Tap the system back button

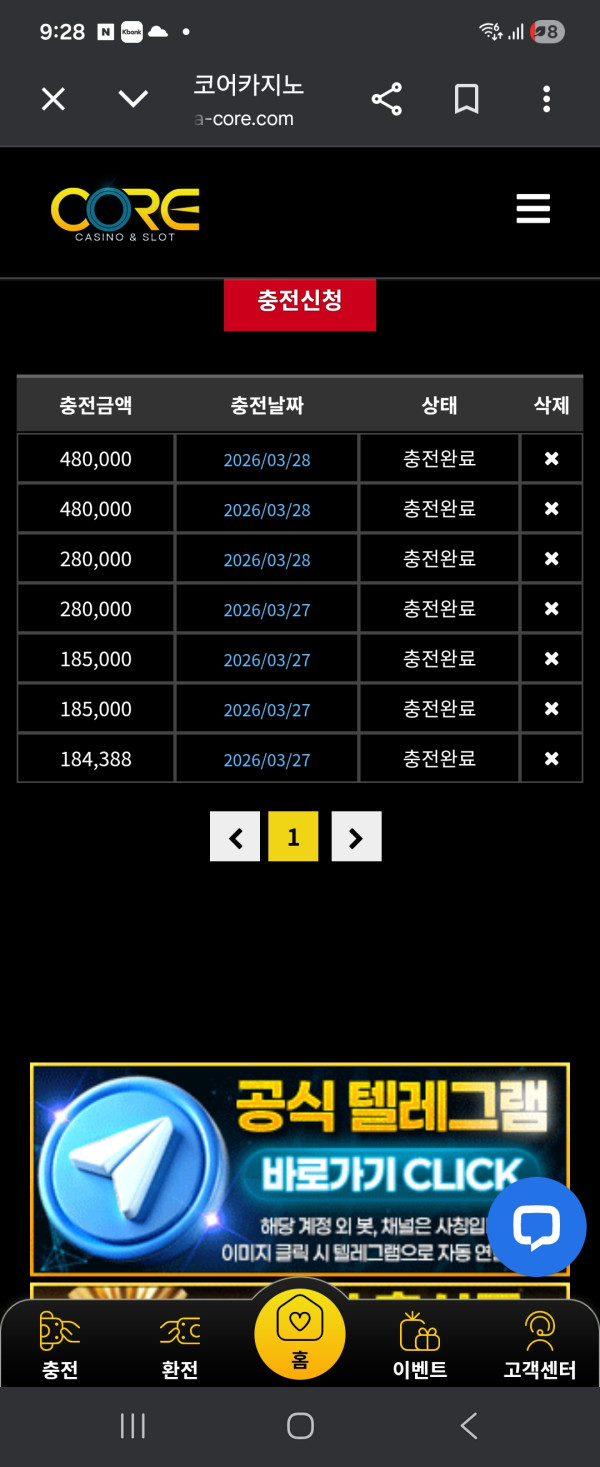pyautogui.click(x=468, y=1425)
